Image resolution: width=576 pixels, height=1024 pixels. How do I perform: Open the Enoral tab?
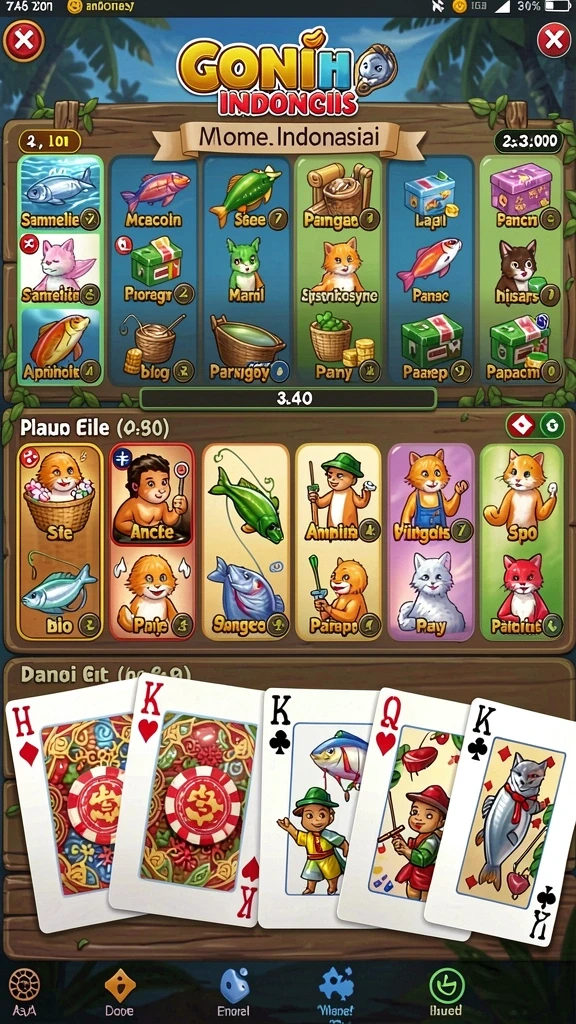[x=233, y=991]
